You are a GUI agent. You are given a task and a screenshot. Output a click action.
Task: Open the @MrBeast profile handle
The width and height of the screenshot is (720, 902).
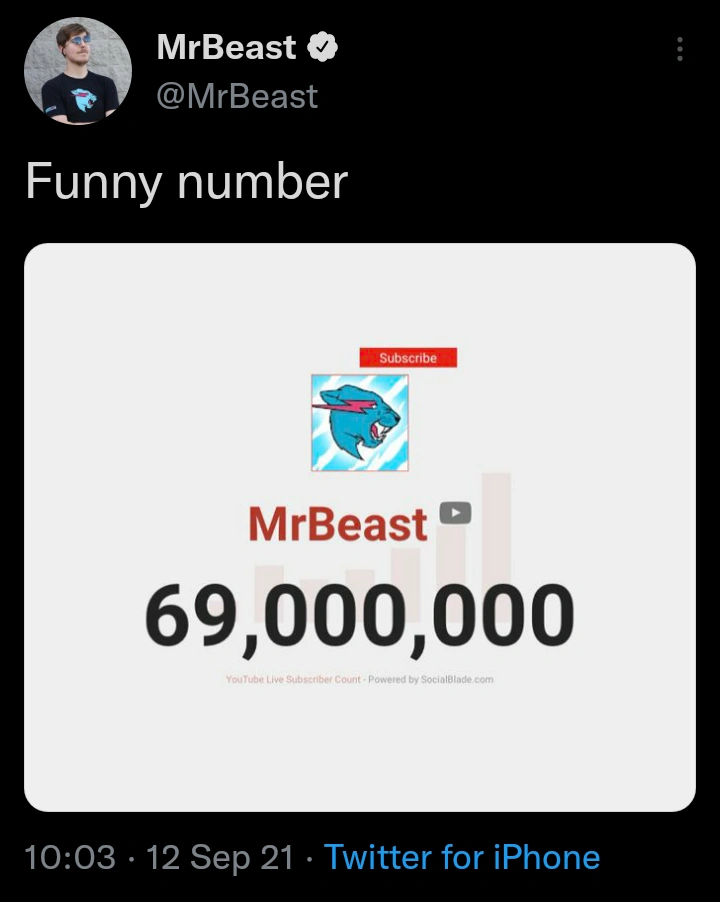(235, 97)
